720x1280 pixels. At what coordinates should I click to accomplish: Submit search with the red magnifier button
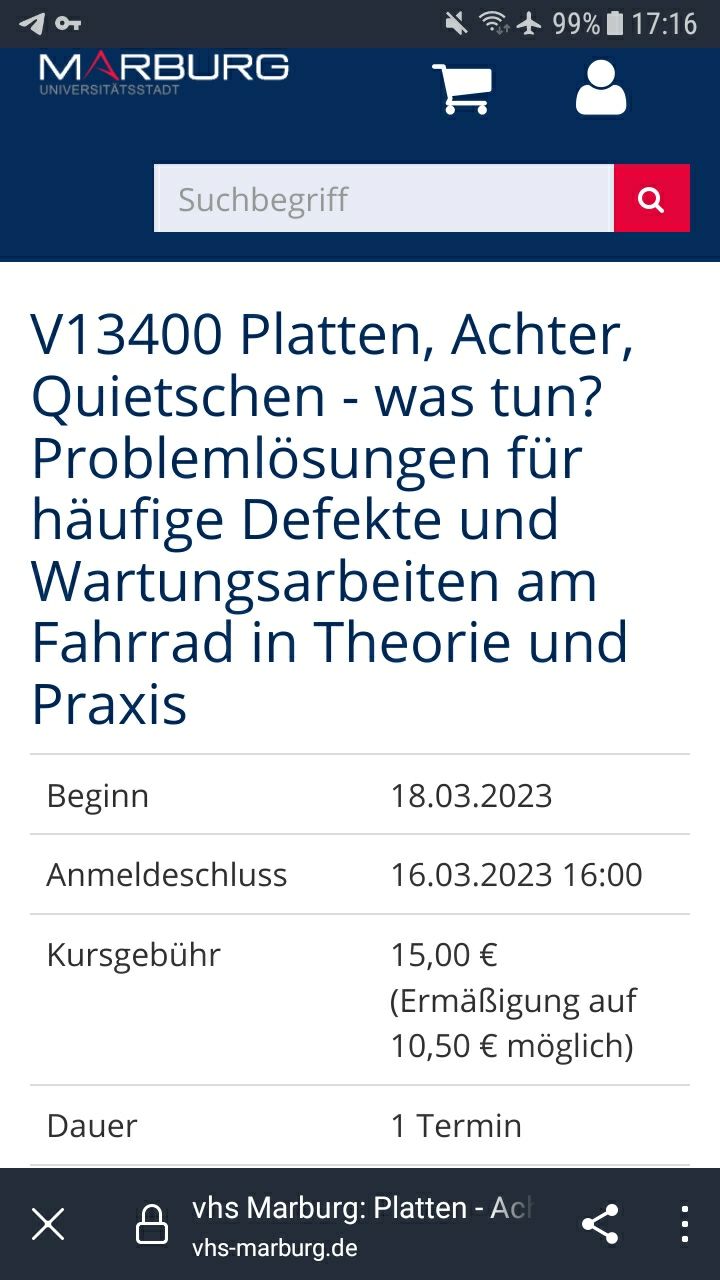(652, 198)
